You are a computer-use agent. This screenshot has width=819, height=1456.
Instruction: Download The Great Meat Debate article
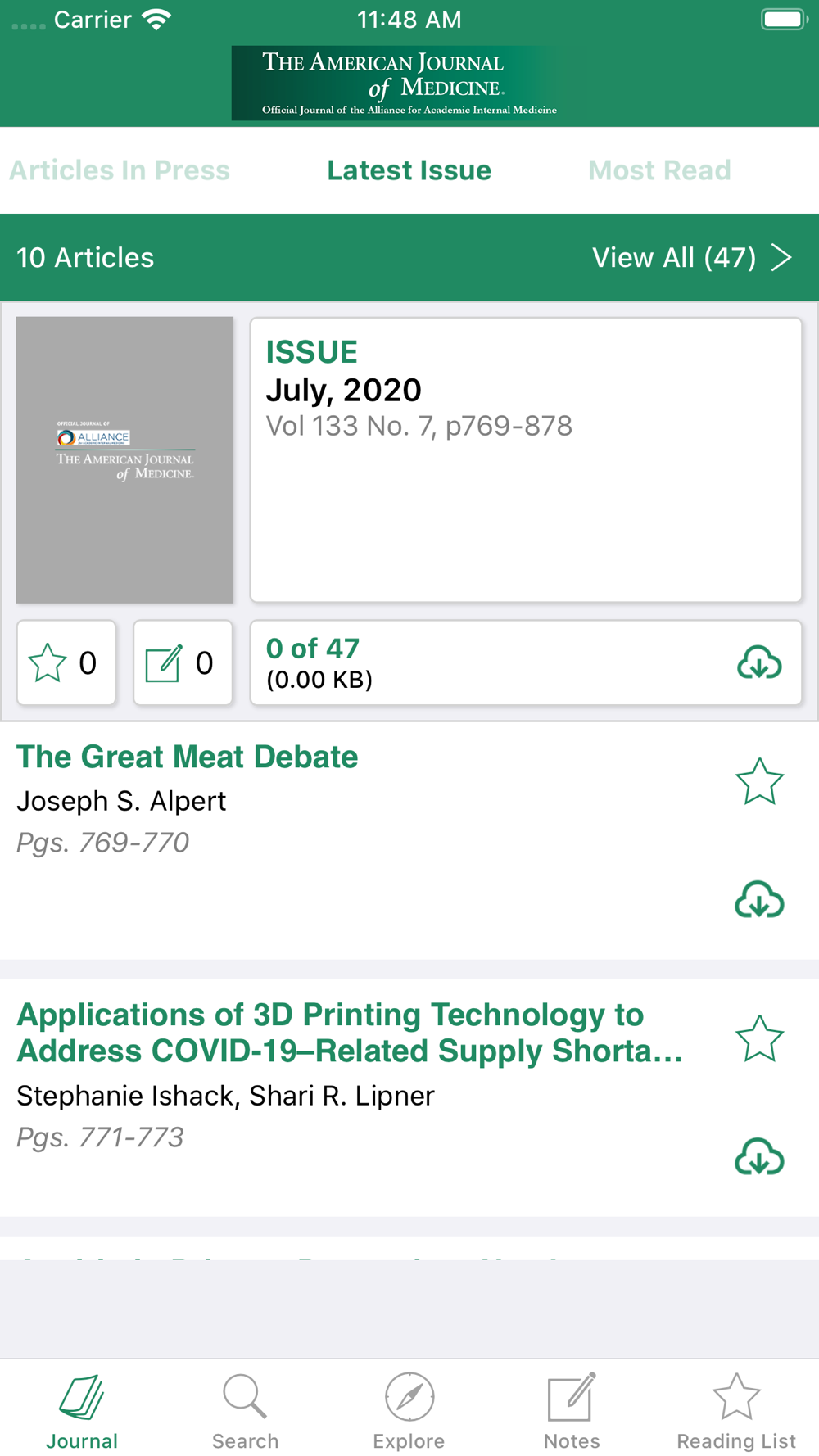tap(759, 900)
